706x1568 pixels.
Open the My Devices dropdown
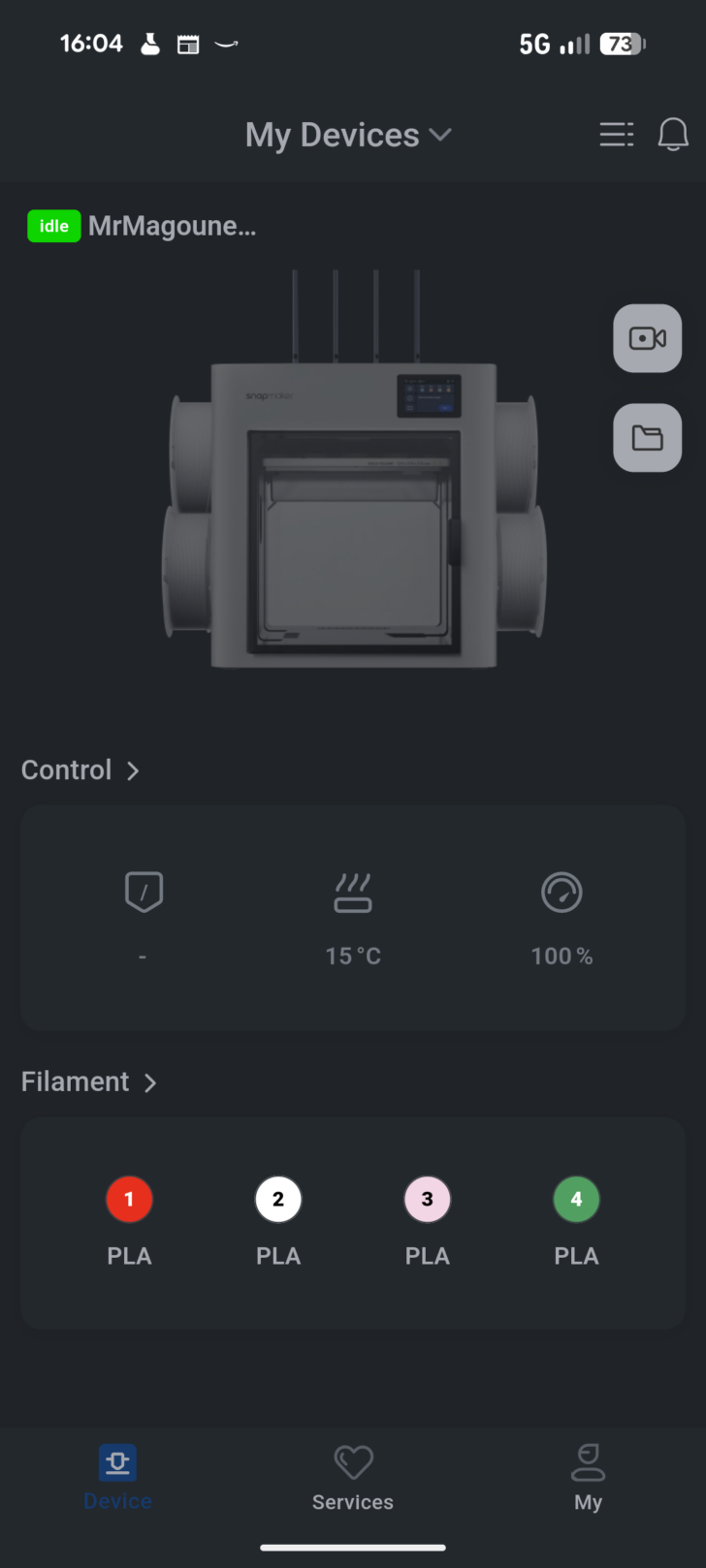[349, 134]
